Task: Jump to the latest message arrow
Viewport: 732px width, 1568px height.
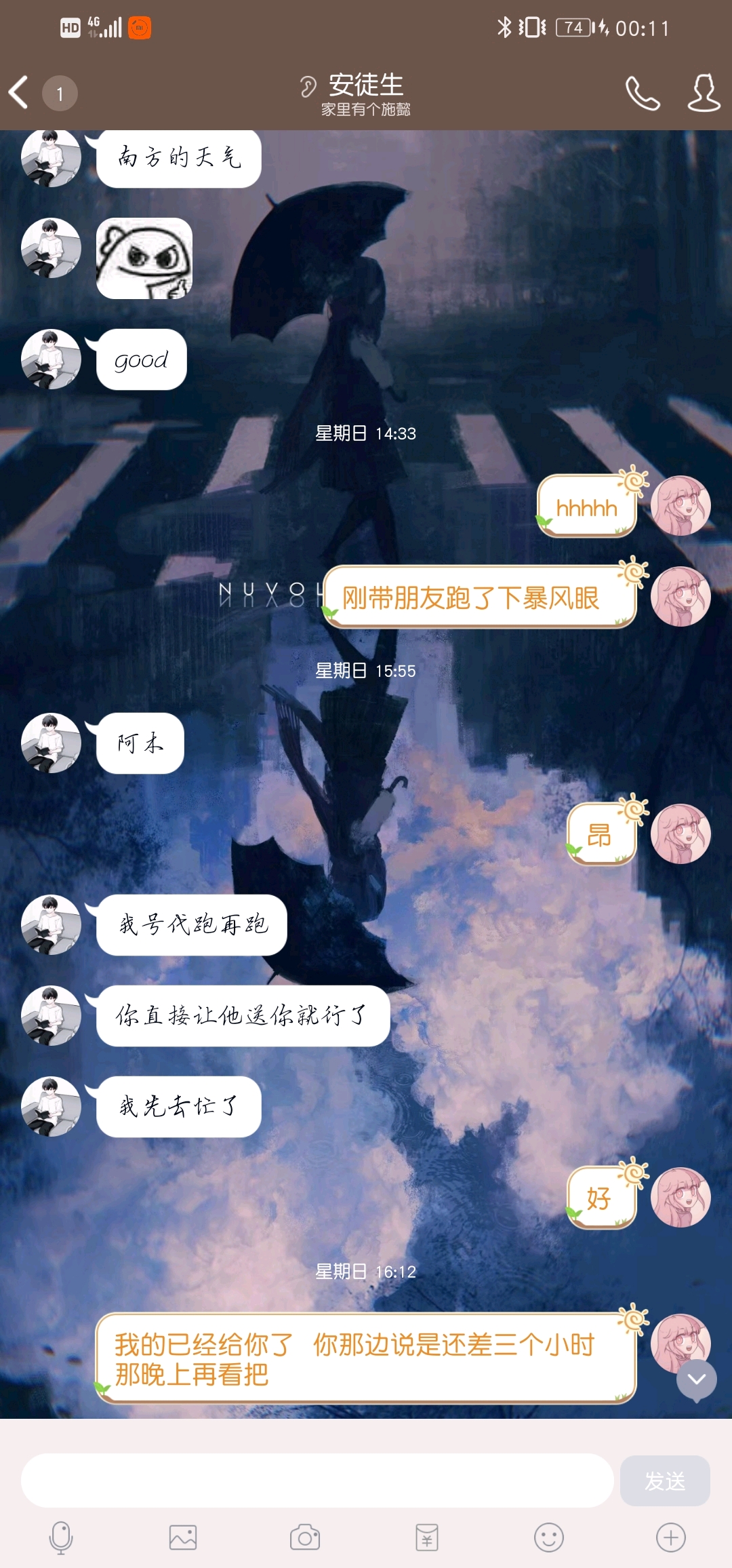Action: (x=696, y=1379)
